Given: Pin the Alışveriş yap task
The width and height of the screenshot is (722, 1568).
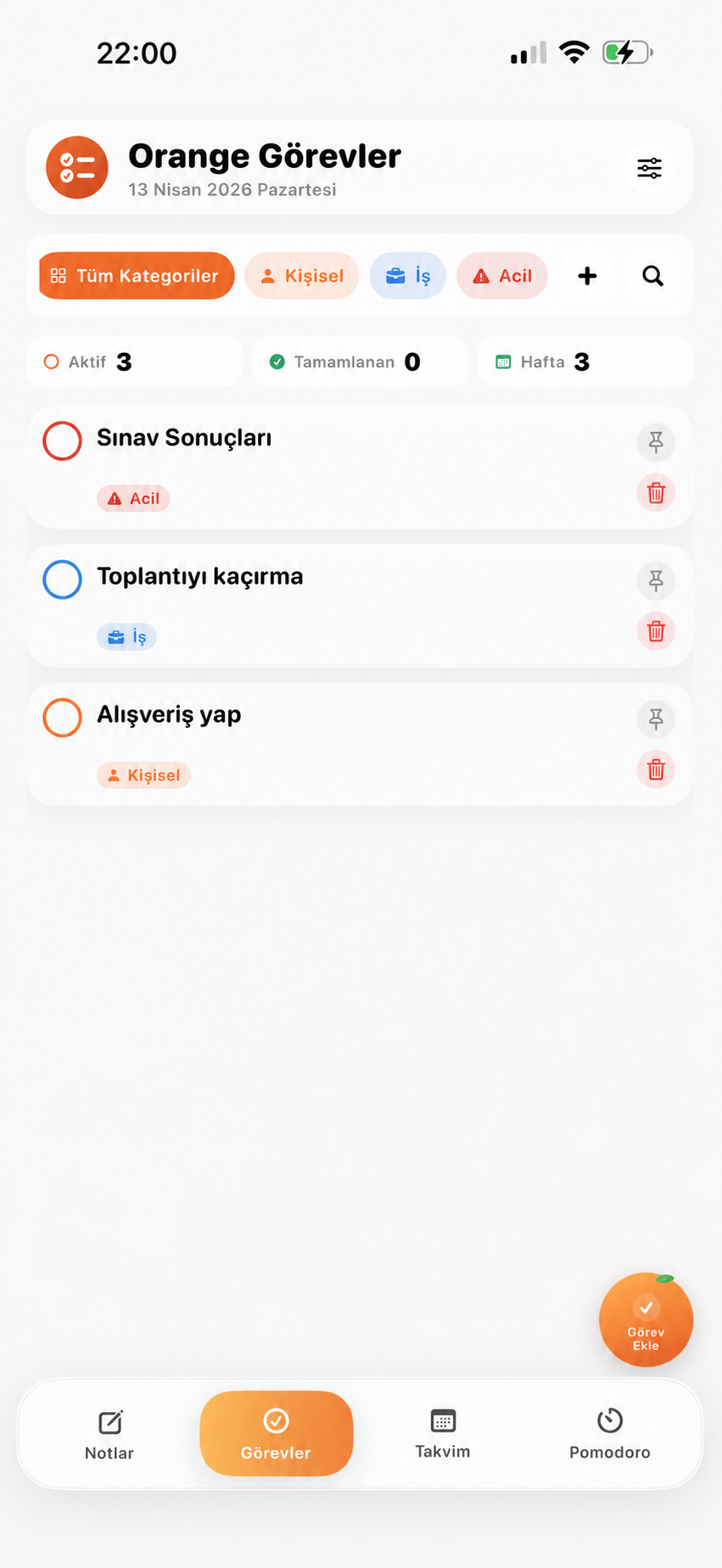Looking at the screenshot, I should pyautogui.click(x=656, y=720).
